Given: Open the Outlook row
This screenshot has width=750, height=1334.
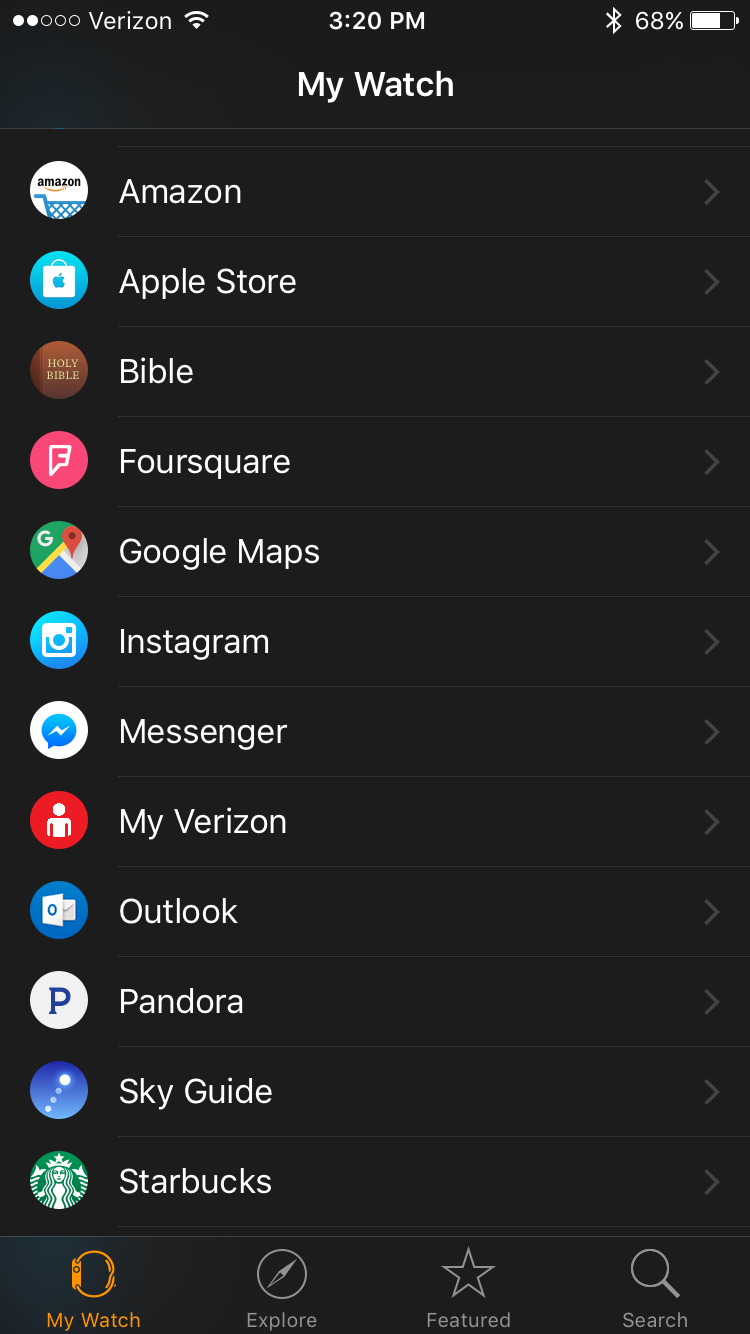Looking at the screenshot, I should (x=375, y=912).
